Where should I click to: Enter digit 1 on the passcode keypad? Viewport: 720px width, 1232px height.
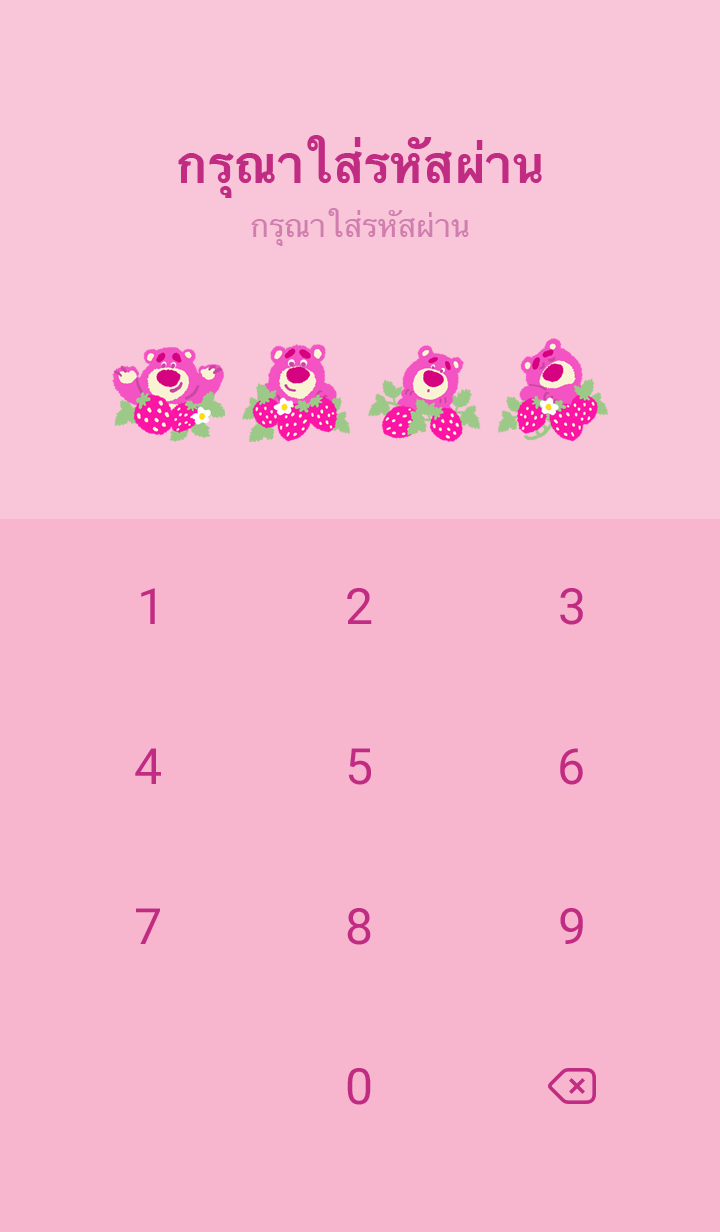coord(149,607)
